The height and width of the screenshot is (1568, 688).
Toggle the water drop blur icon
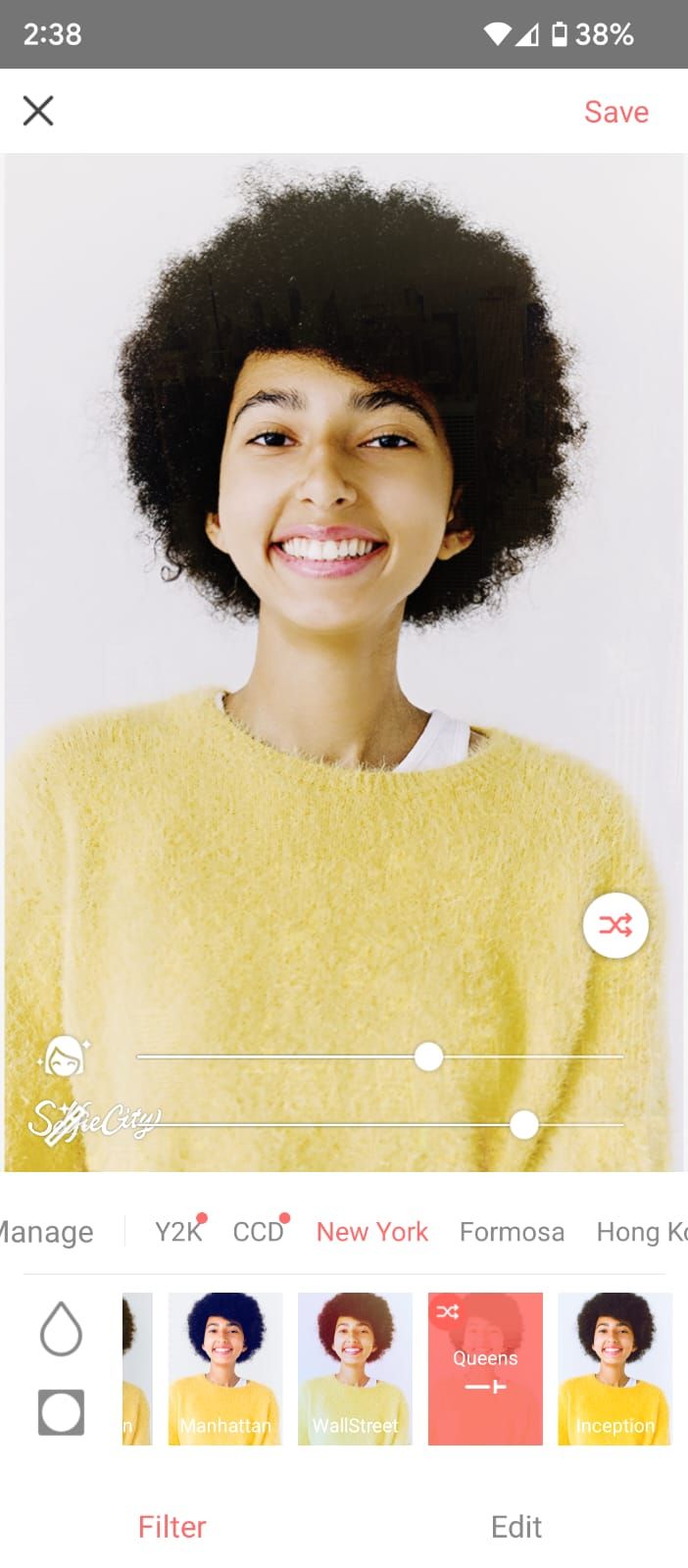(x=61, y=1329)
